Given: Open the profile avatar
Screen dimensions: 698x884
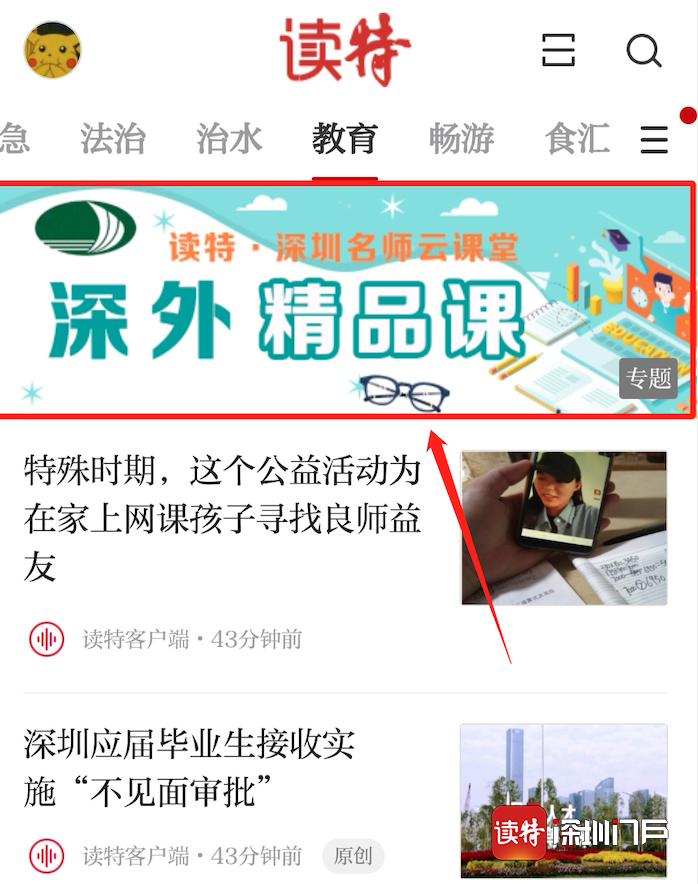Looking at the screenshot, I should (52, 50).
